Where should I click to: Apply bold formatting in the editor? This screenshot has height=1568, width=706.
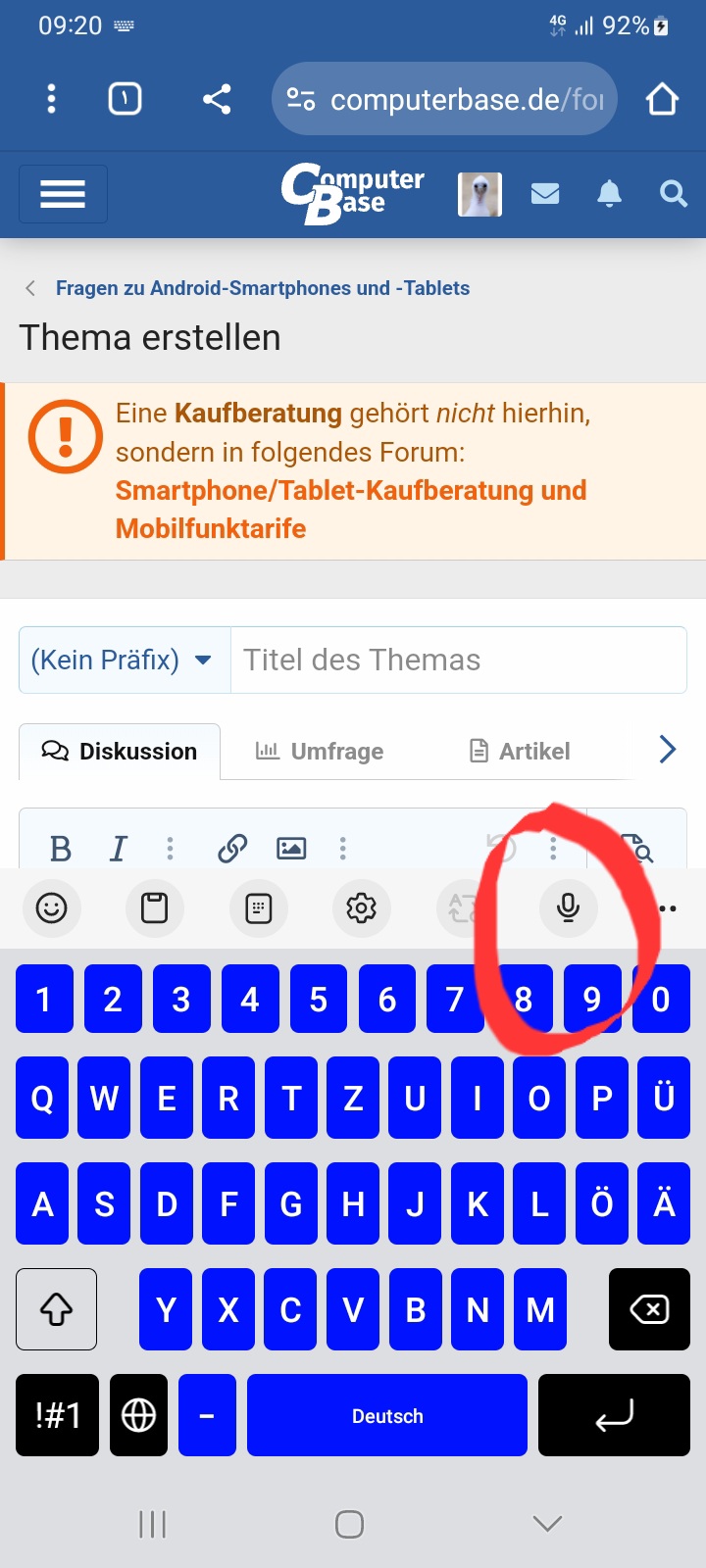(60, 848)
